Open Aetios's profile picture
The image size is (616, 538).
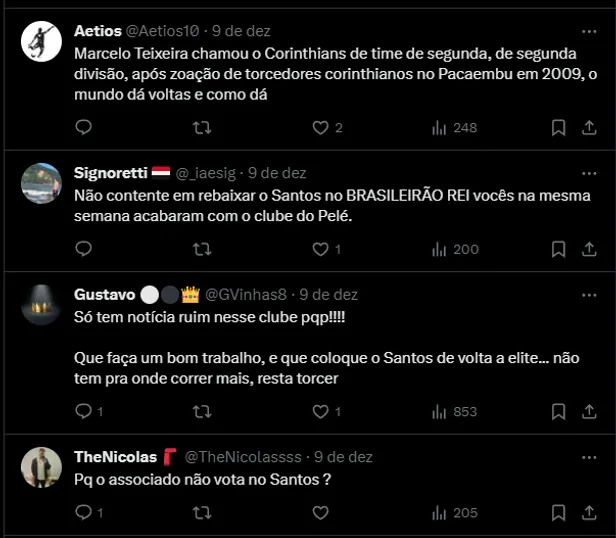pyautogui.click(x=42, y=40)
